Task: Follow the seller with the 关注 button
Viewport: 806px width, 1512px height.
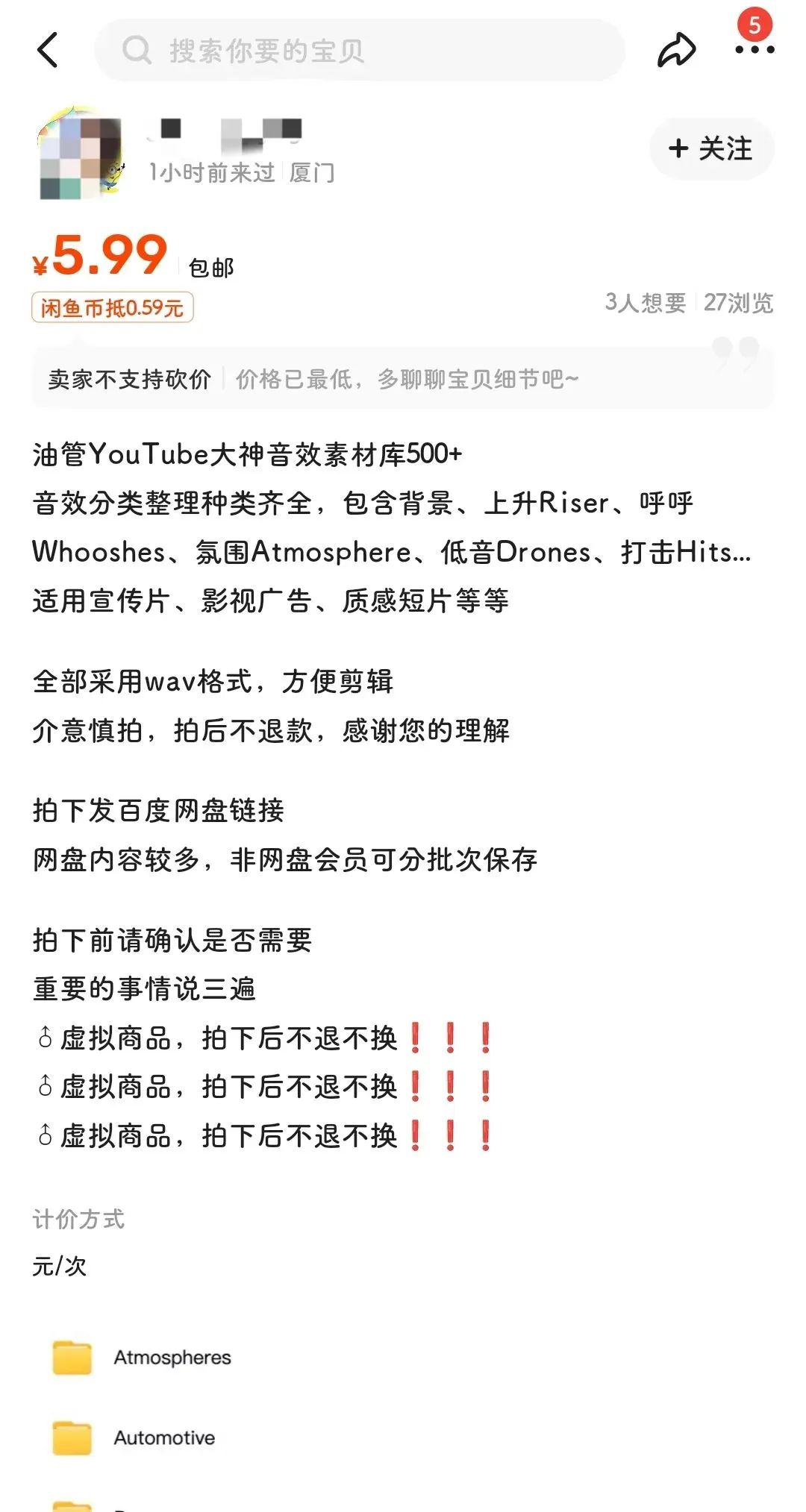Action: (x=711, y=148)
